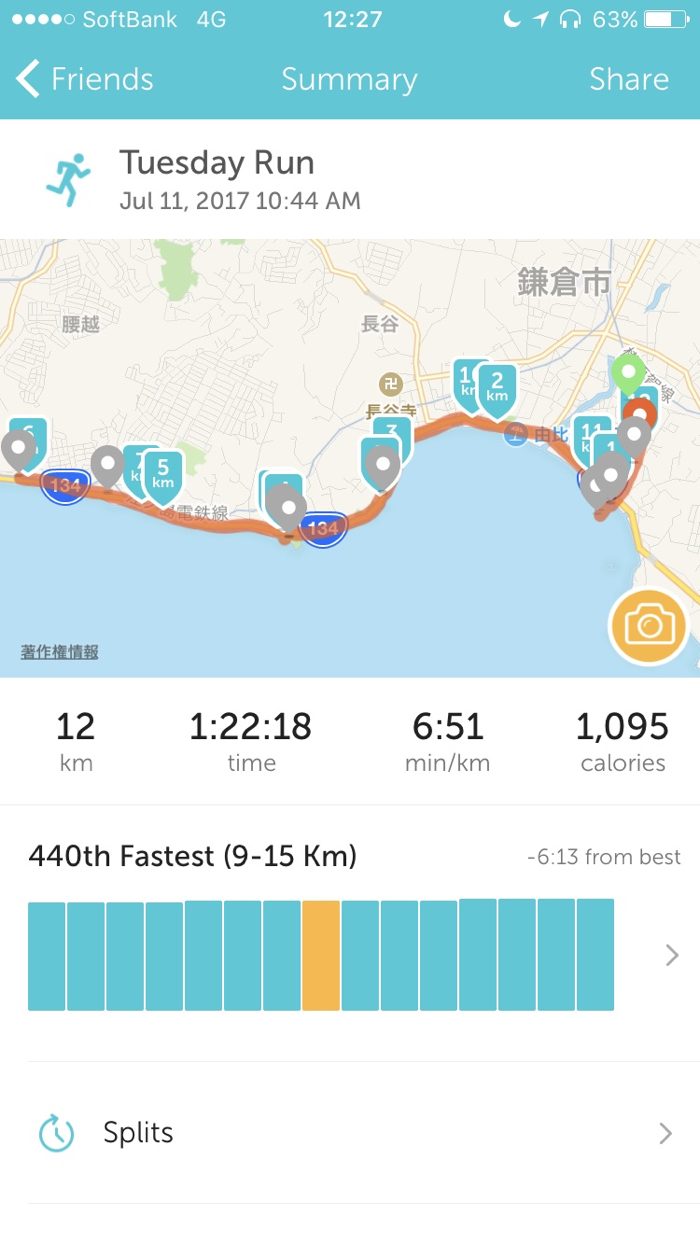Open the Splits row
The width and height of the screenshot is (700, 1245).
[350, 1133]
